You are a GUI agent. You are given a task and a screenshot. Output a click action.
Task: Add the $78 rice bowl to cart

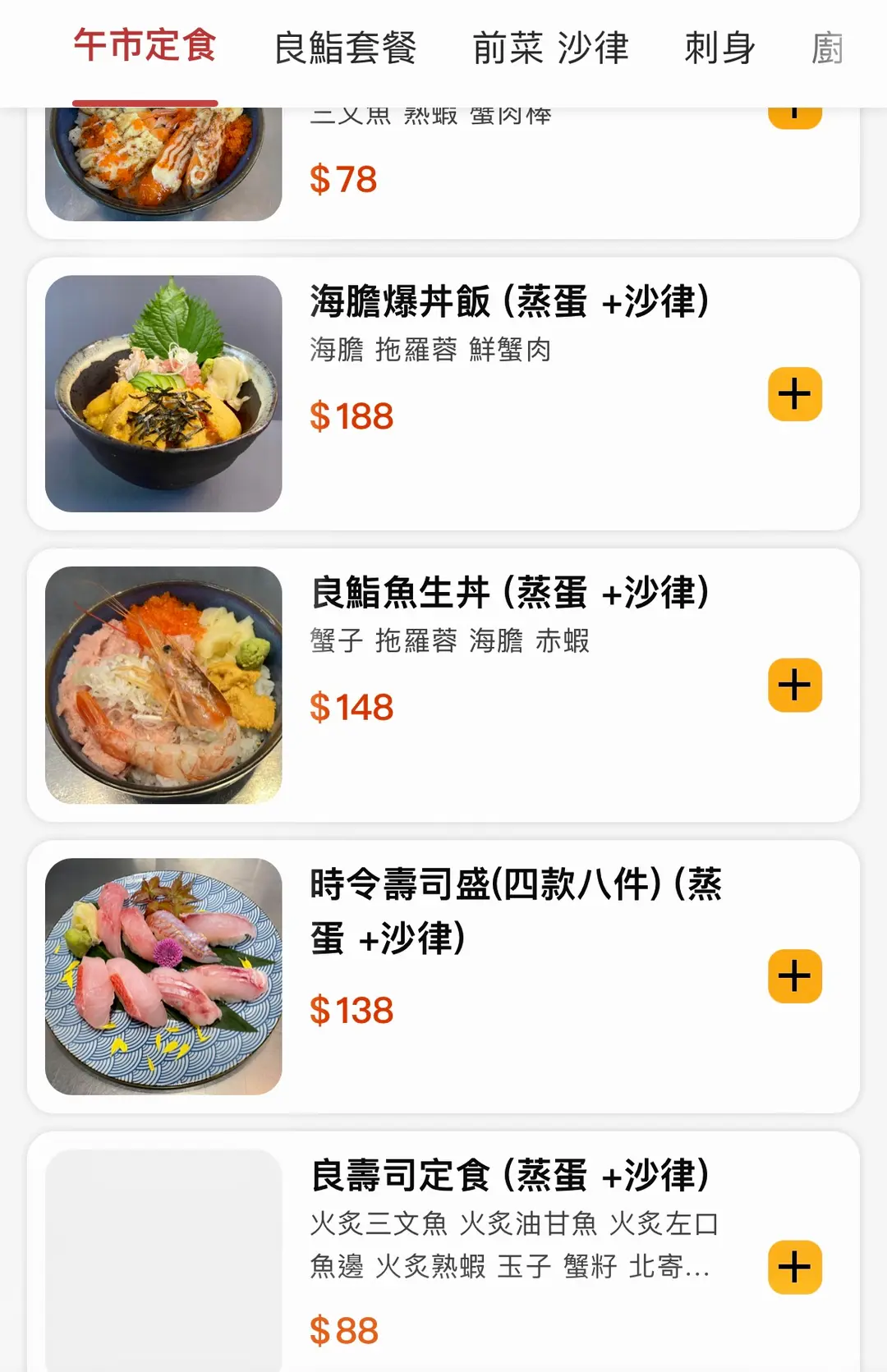(x=794, y=117)
